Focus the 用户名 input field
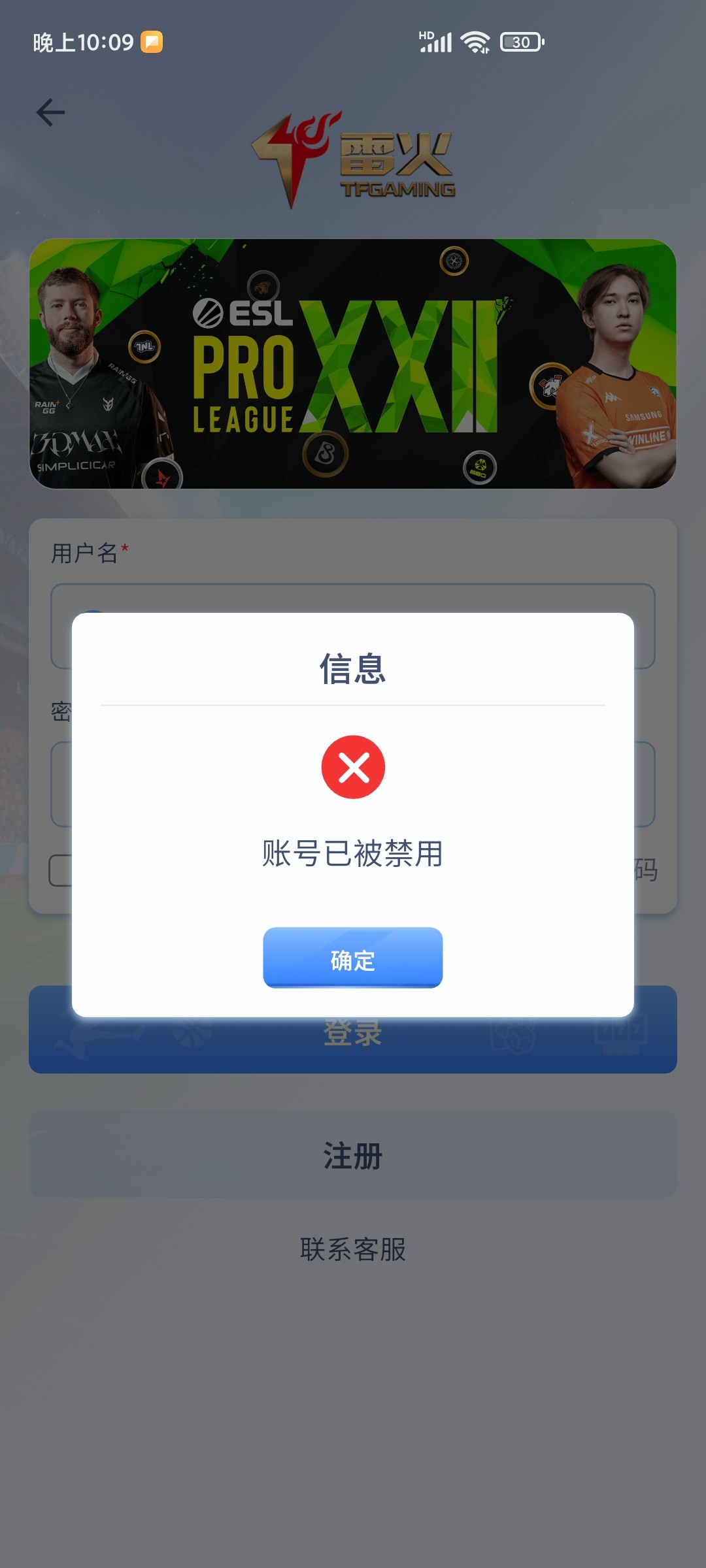This screenshot has width=706, height=1568. pyautogui.click(x=352, y=597)
